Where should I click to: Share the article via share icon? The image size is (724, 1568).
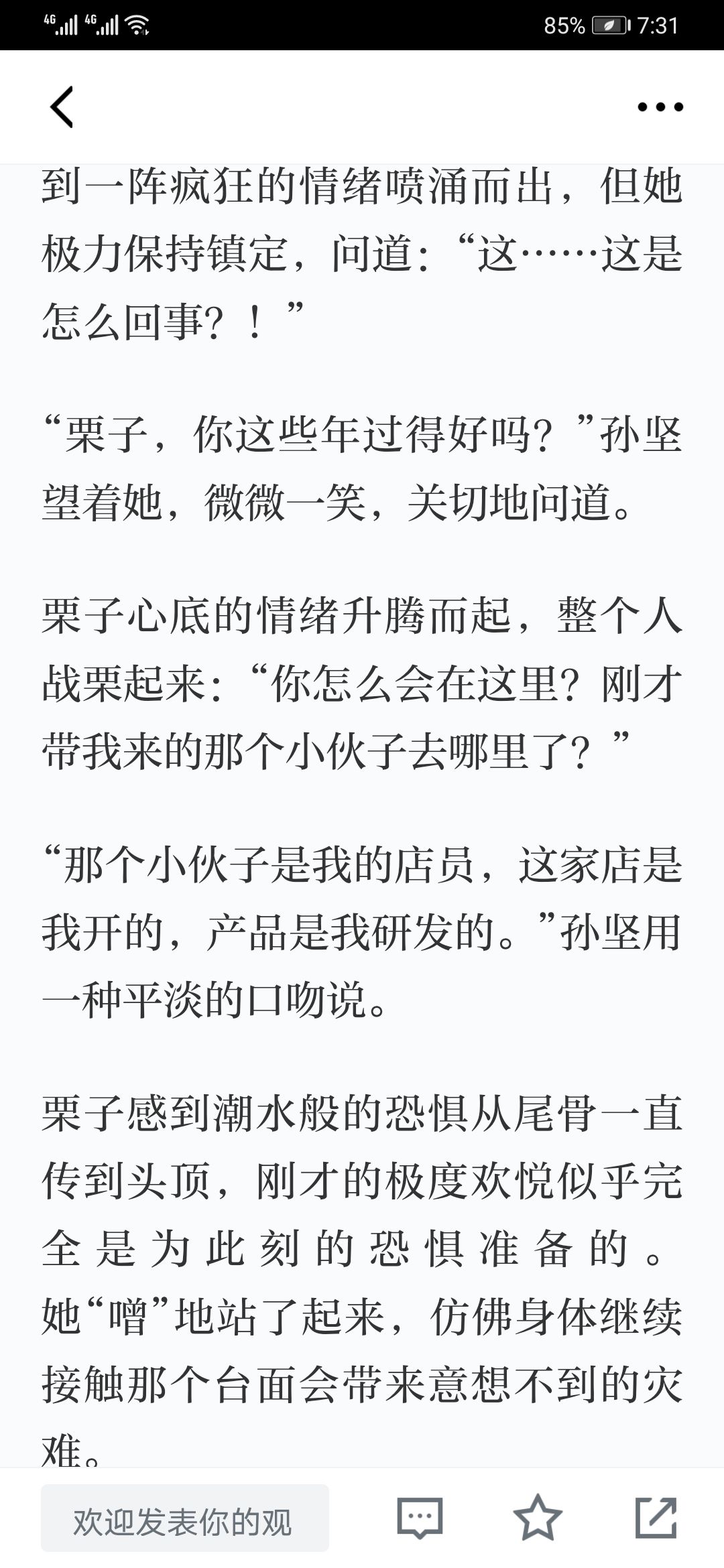pyautogui.click(x=656, y=1517)
